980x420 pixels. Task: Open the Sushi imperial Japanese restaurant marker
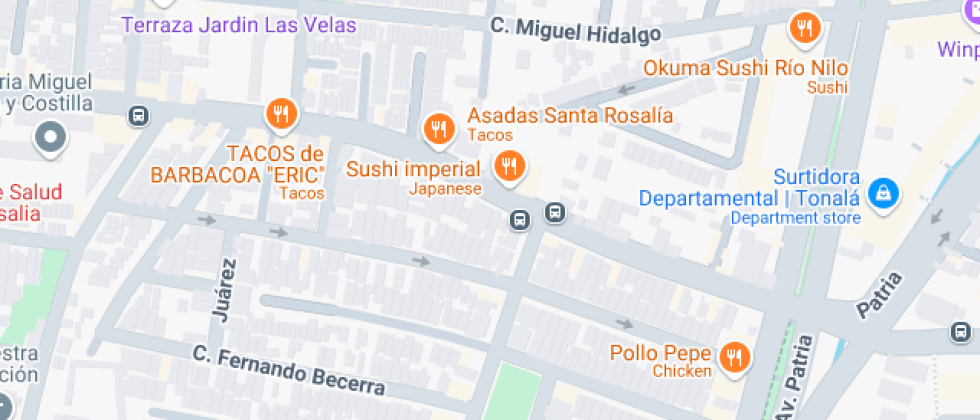point(510,166)
